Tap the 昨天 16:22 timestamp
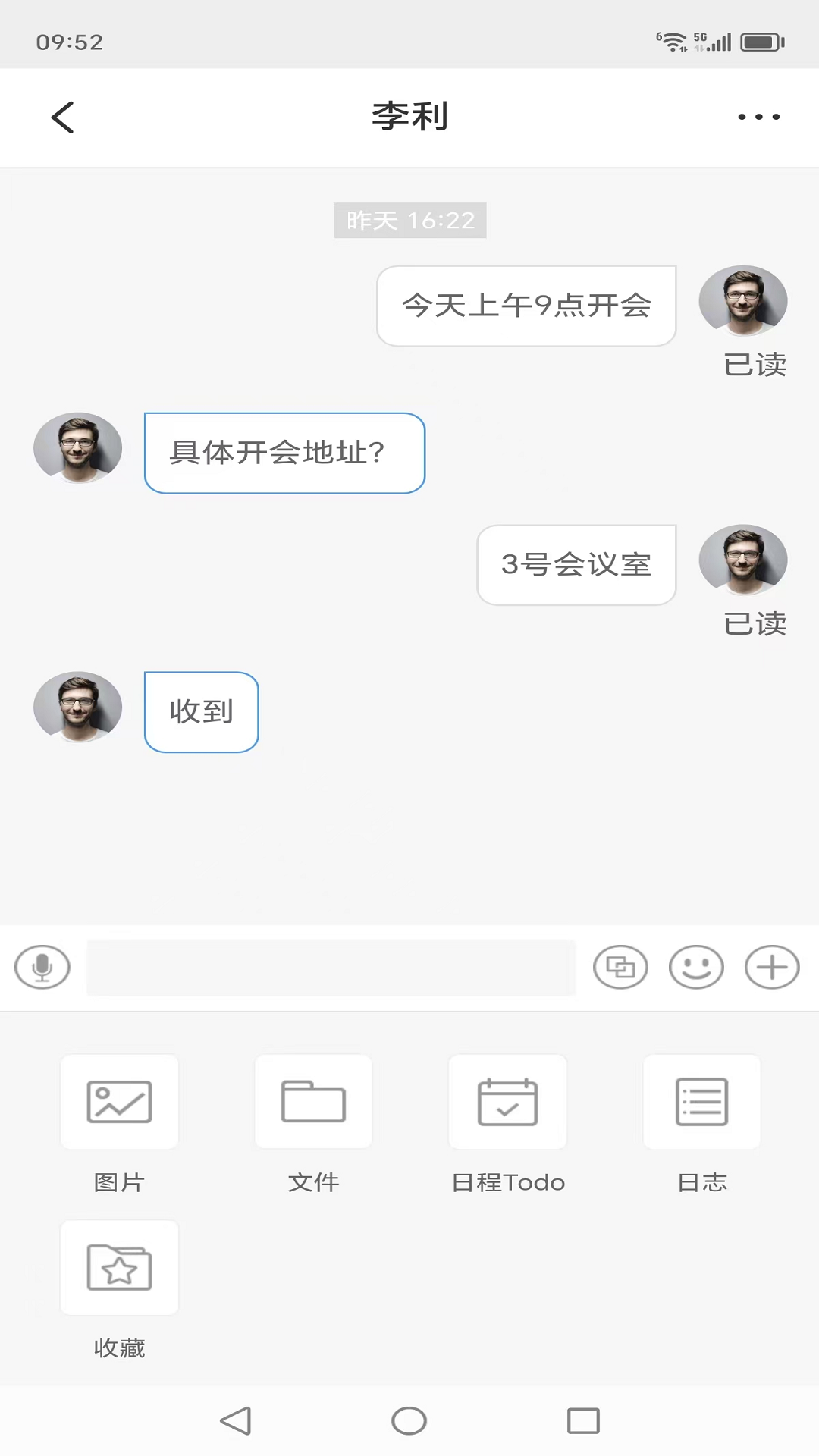Screen dimensions: 819x1456 409,221
